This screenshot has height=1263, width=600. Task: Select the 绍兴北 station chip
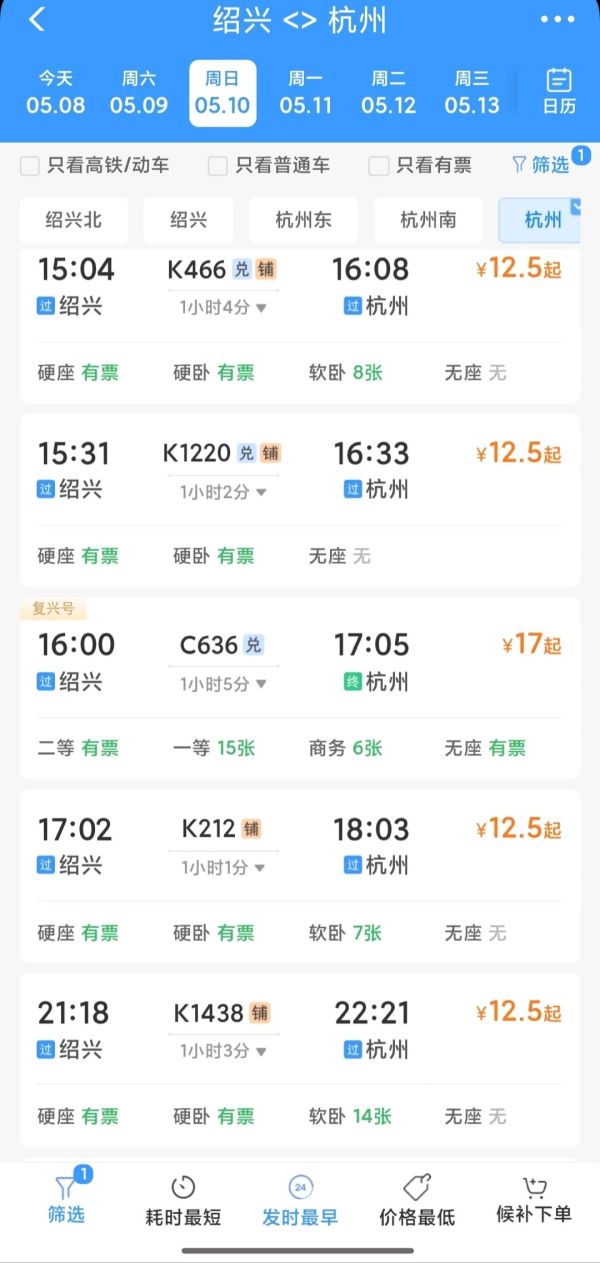pos(73,220)
